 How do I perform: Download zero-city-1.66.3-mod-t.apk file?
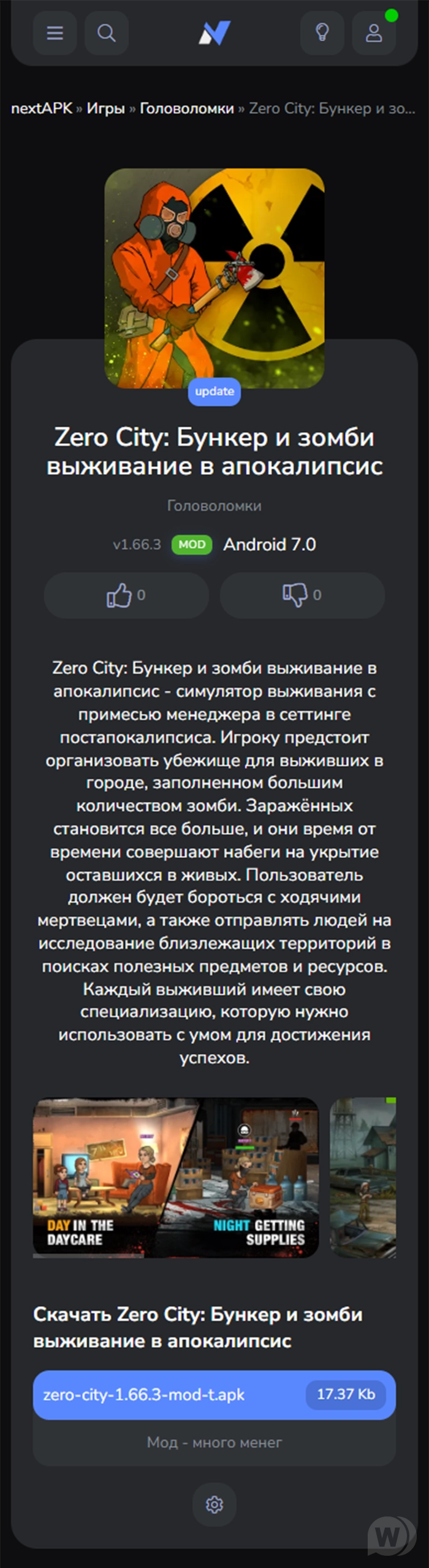coord(214,1394)
